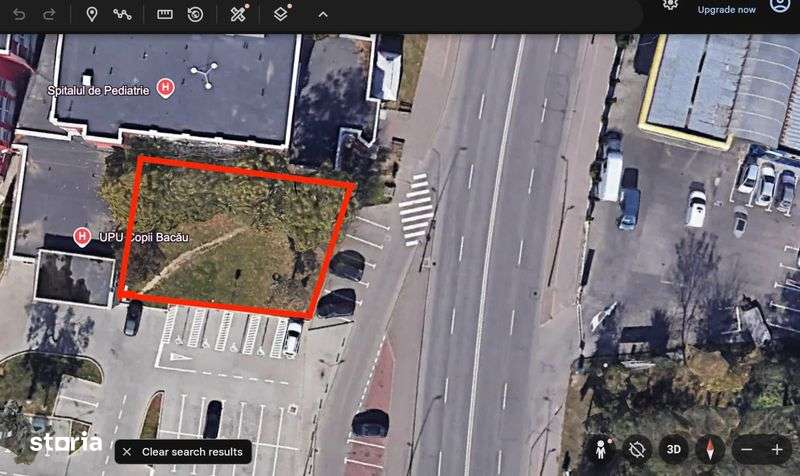Open the map layers menu

pos(281,14)
